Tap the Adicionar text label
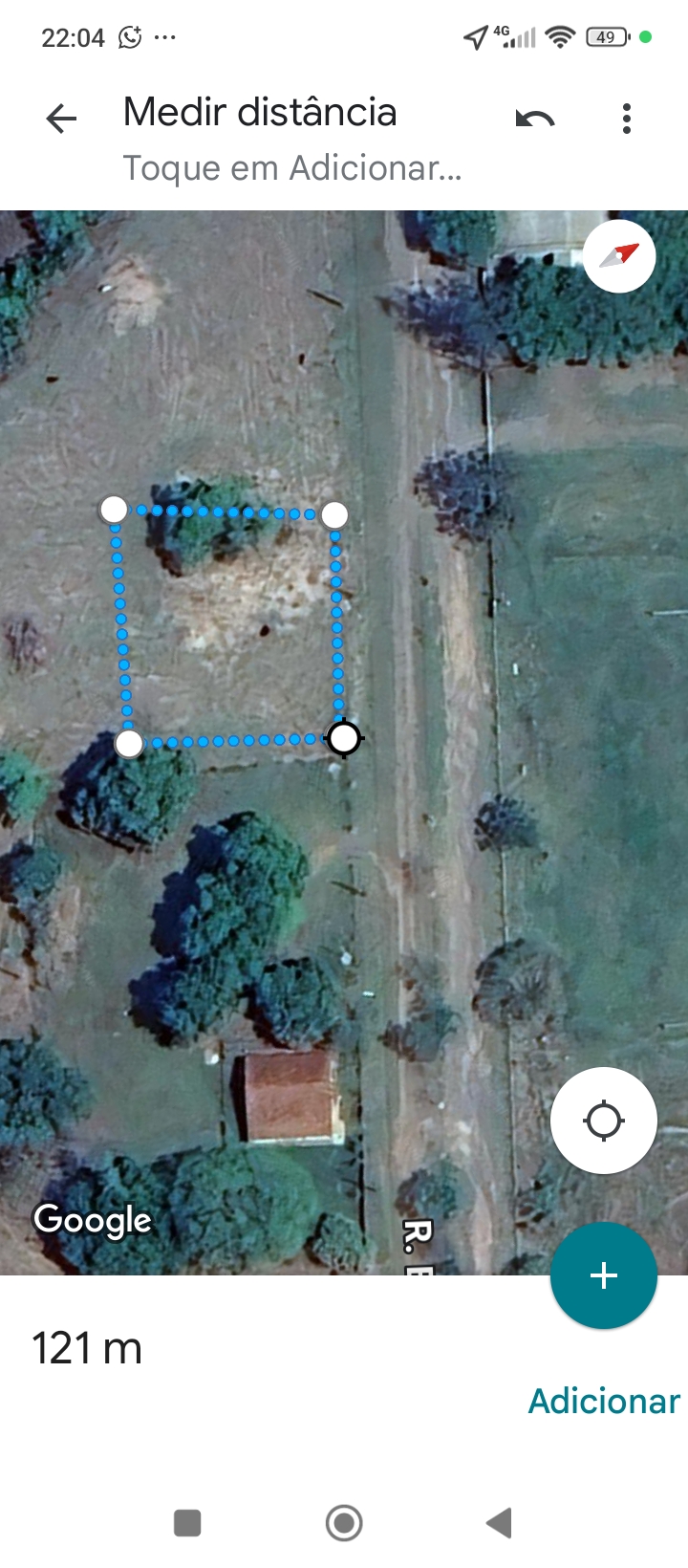 pos(604,1401)
